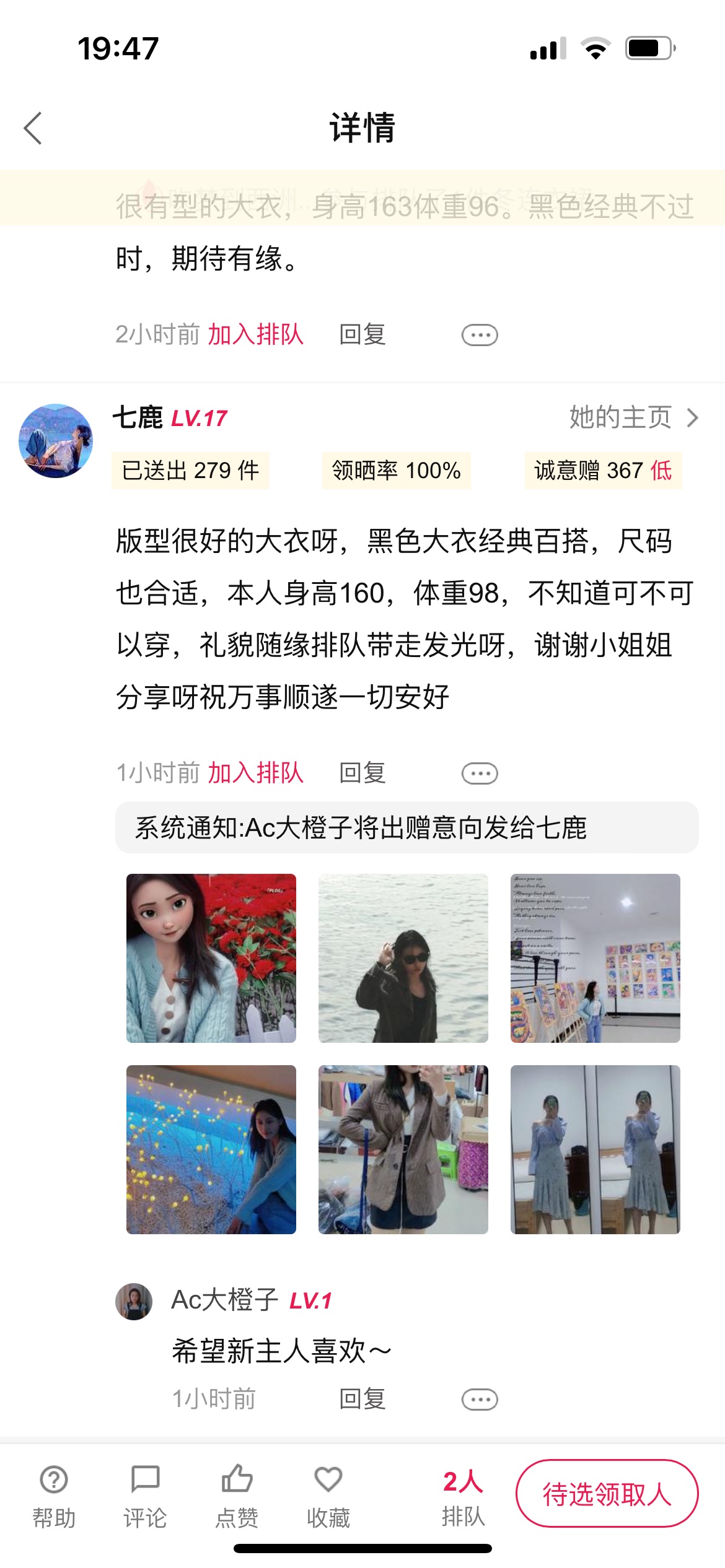The width and height of the screenshot is (725, 1568).
Task: Tap 评论 to write a comment
Action: [x=145, y=1496]
